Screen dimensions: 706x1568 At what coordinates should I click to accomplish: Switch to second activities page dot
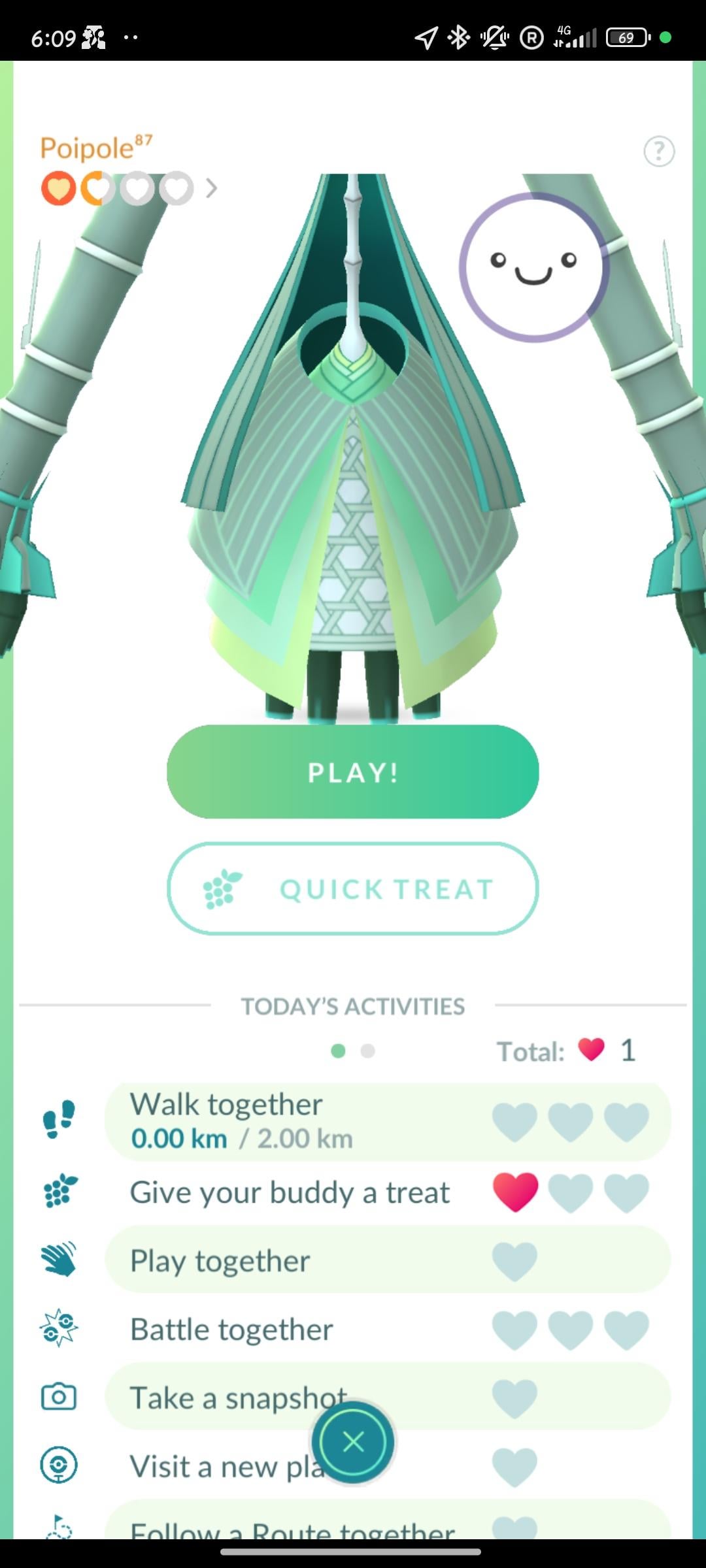click(368, 1051)
